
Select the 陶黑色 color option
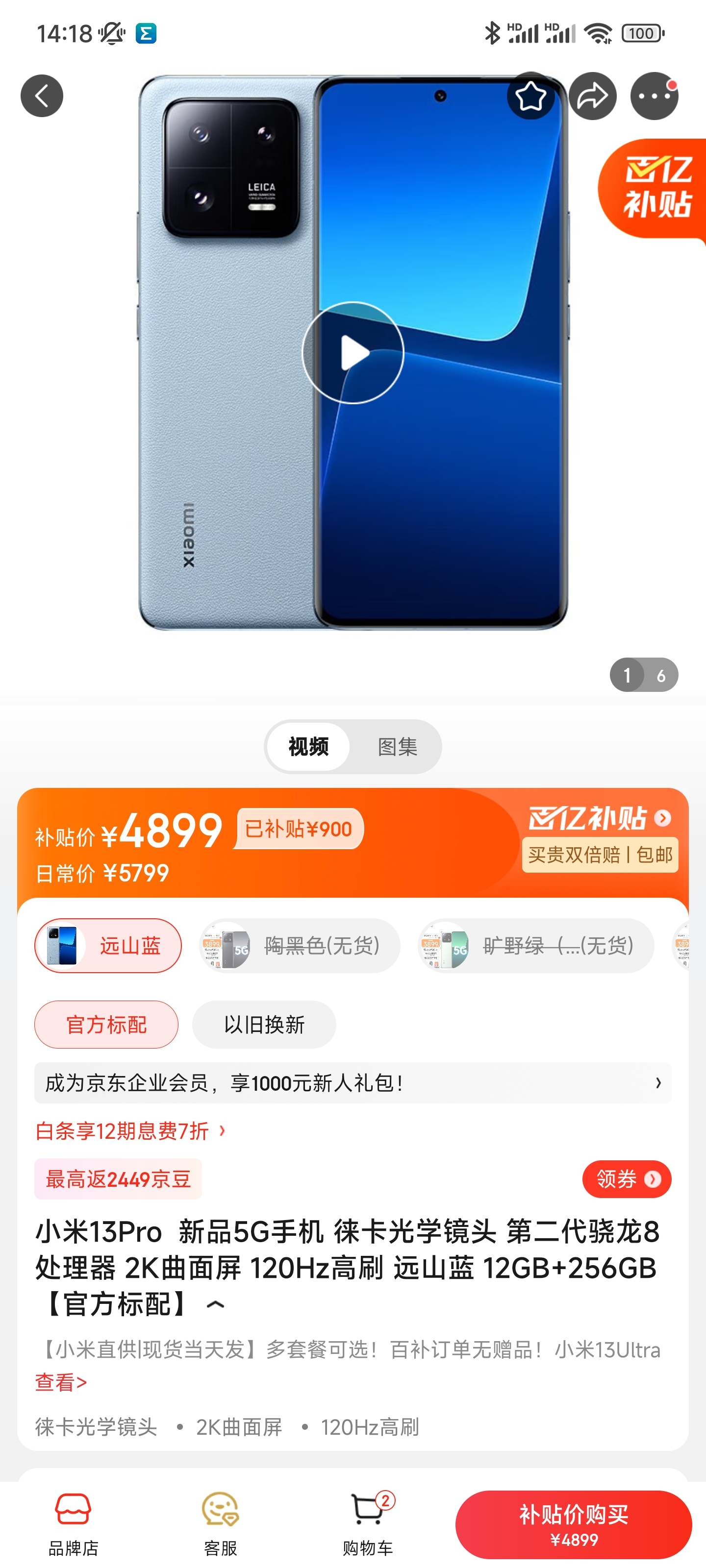pos(300,945)
